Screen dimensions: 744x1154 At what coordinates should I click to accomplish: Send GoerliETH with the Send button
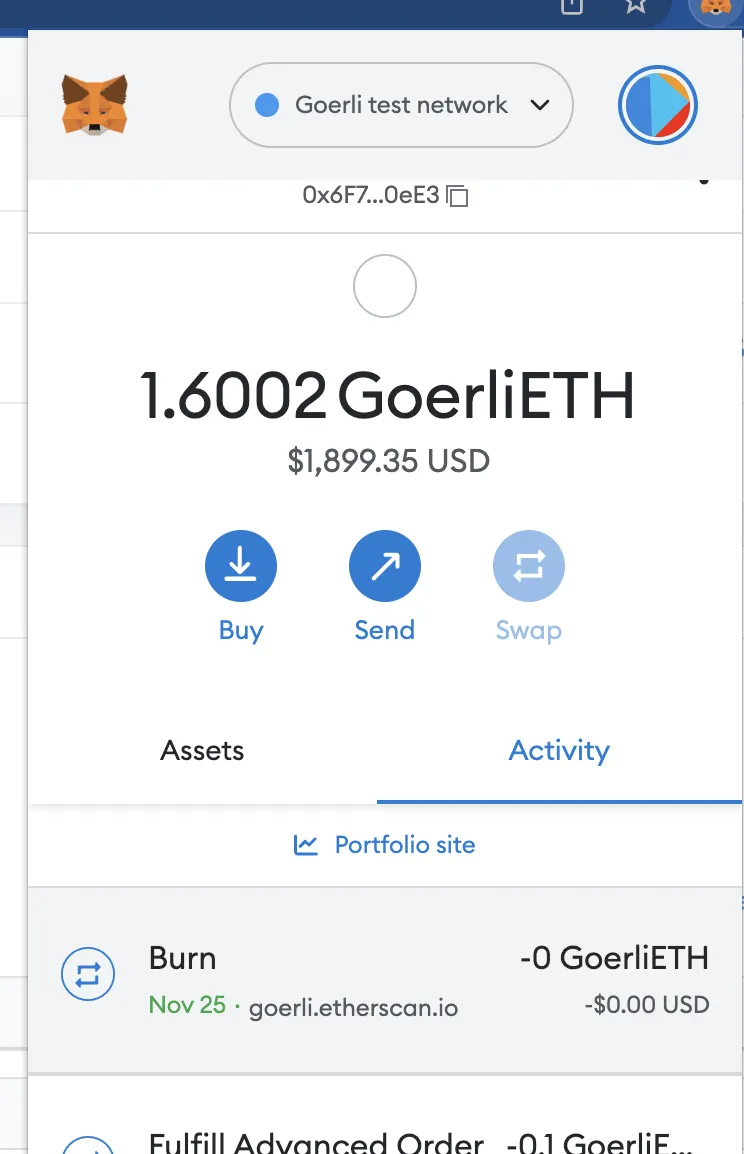point(384,568)
